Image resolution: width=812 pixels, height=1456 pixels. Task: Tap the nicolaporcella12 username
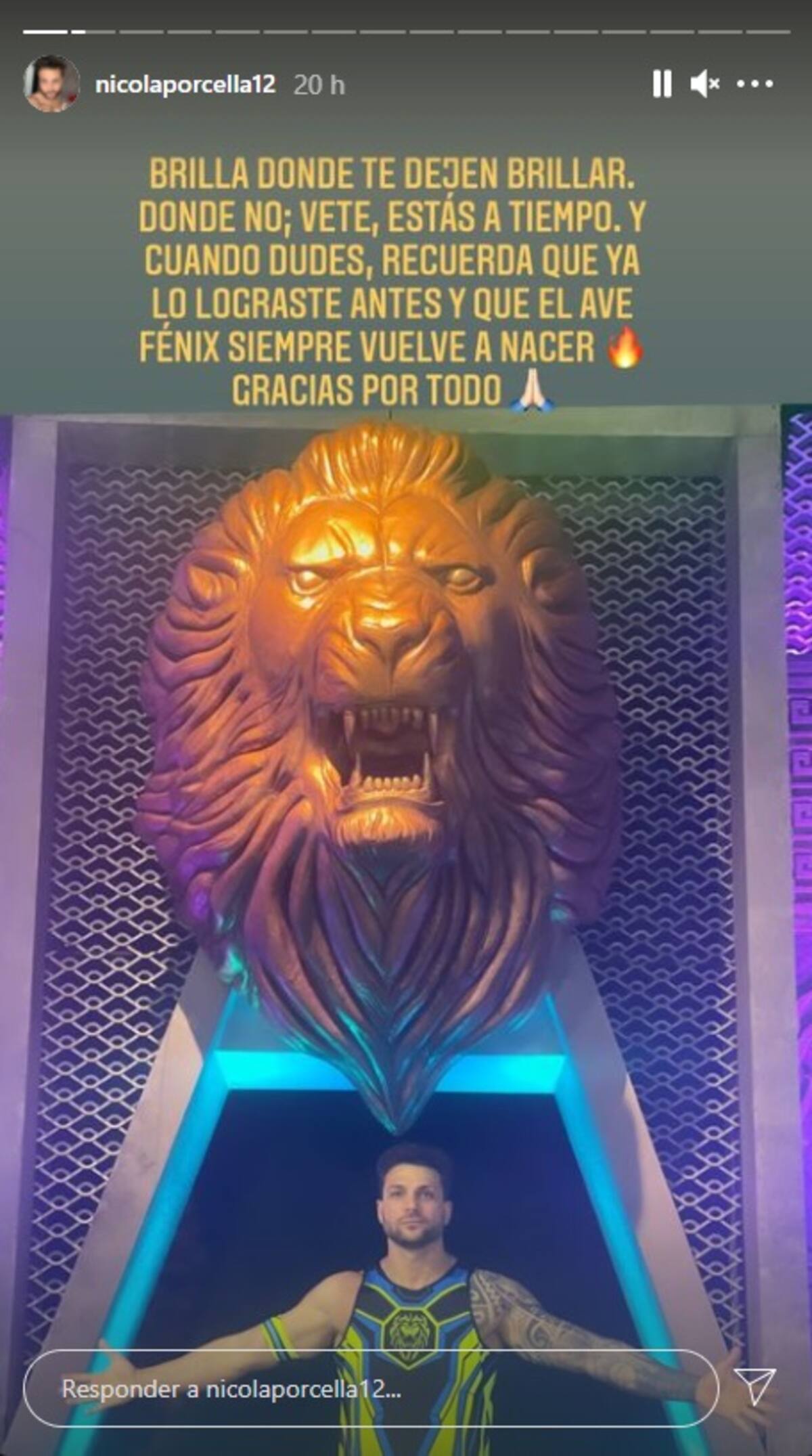click(x=185, y=85)
